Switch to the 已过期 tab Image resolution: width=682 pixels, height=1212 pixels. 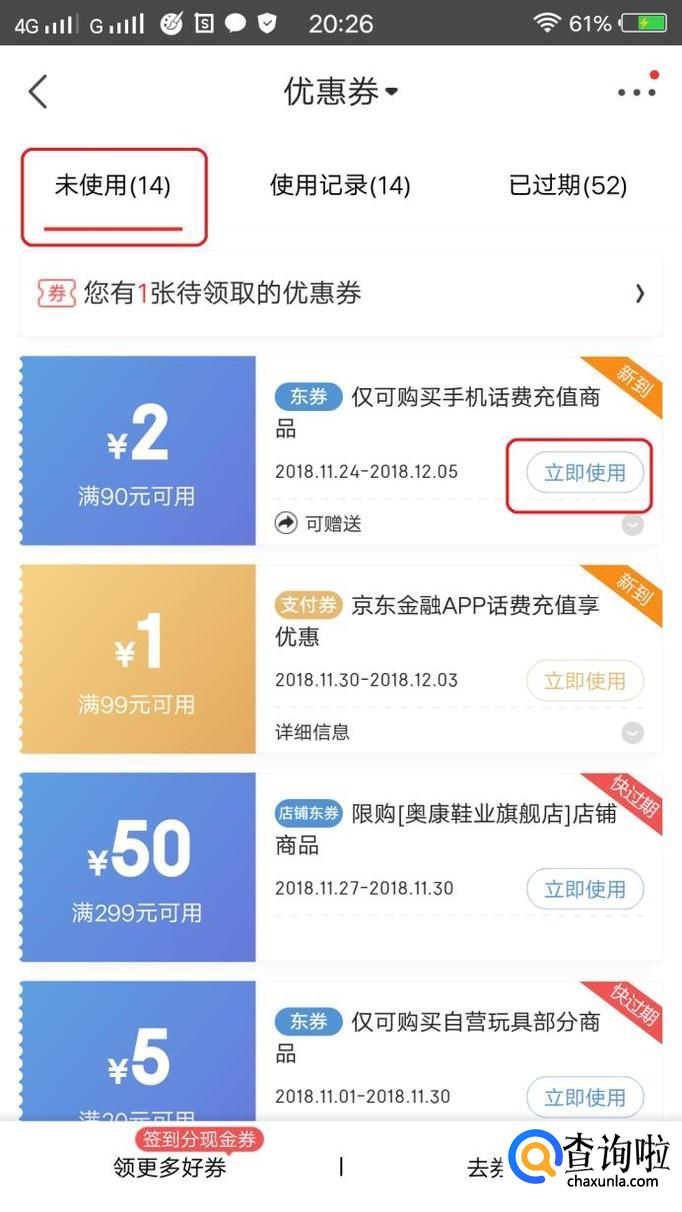pyautogui.click(x=567, y=186)
